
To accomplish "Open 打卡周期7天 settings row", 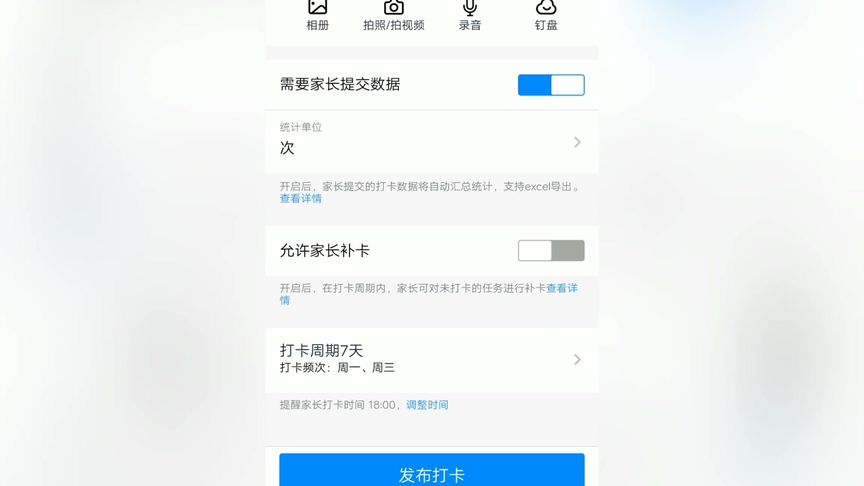I will (x=431, y=359).
